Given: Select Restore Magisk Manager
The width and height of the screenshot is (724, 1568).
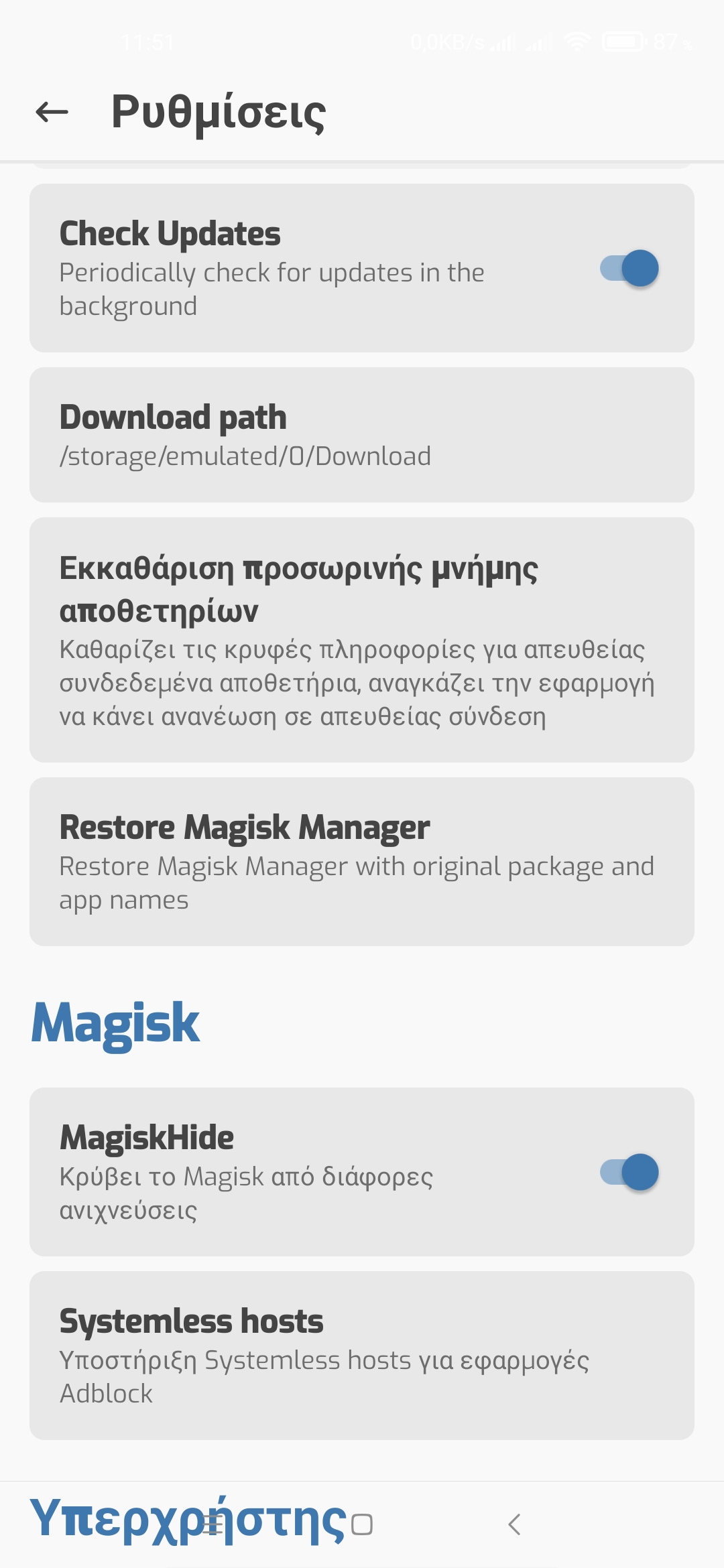Looking at the screenshot, I should (362, 862).
